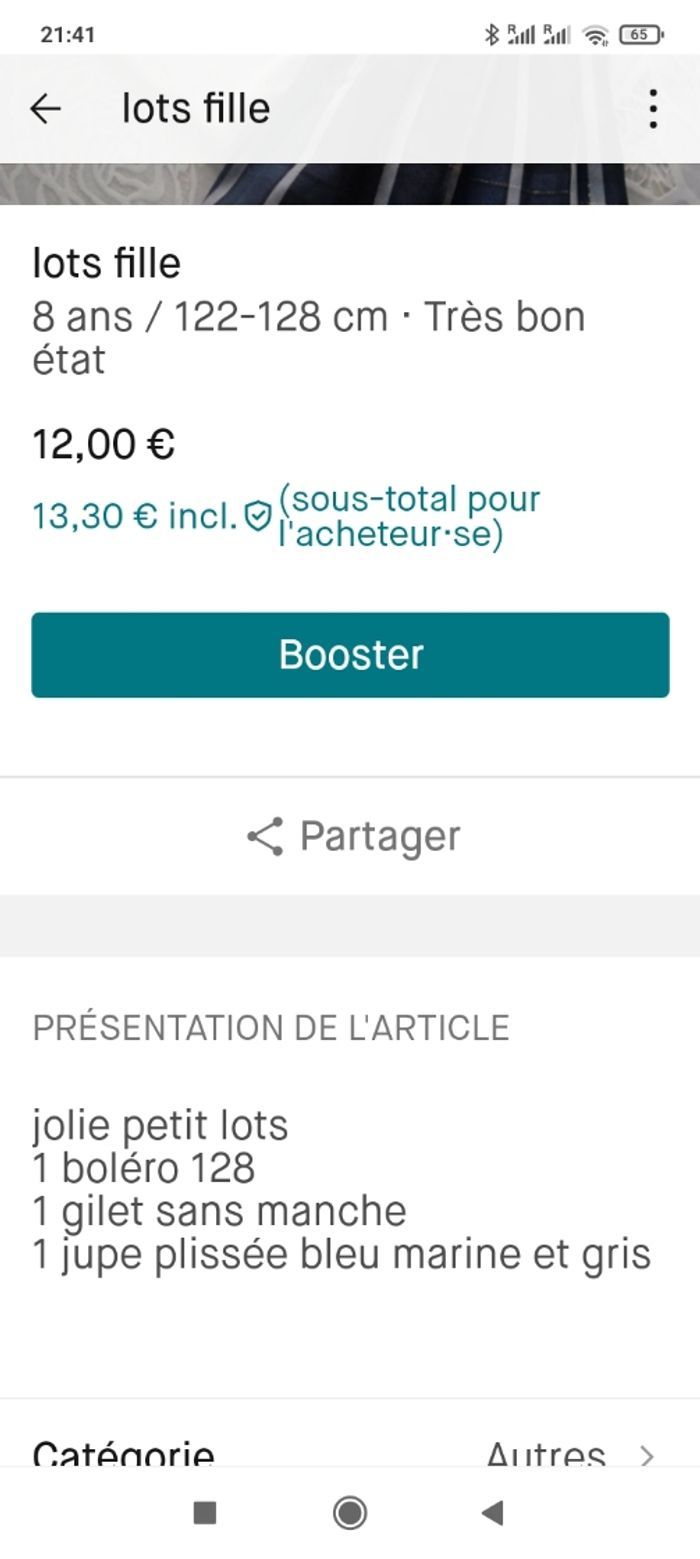Screen dimensions: 700x1559
Task: Go back from the lots fille listing
Action: tap(46, 108)
